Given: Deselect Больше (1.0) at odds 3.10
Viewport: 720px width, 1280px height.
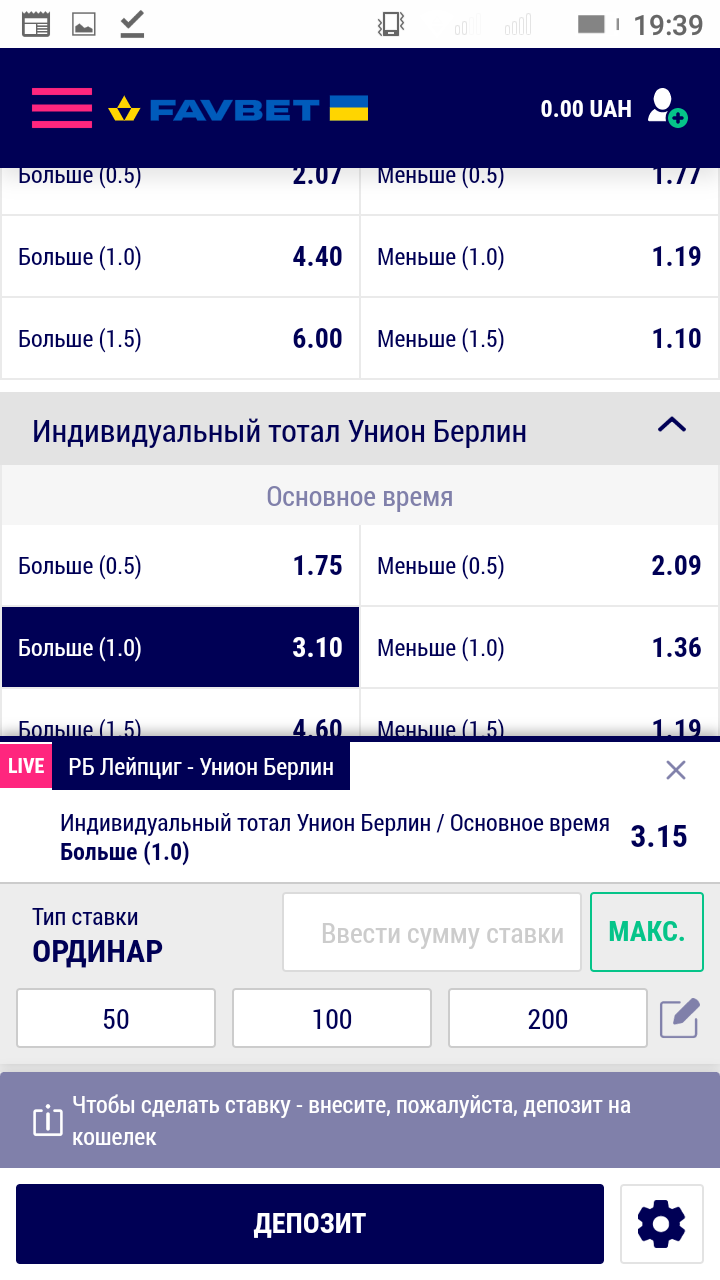Looking at the screenshot, I should 180,648.
